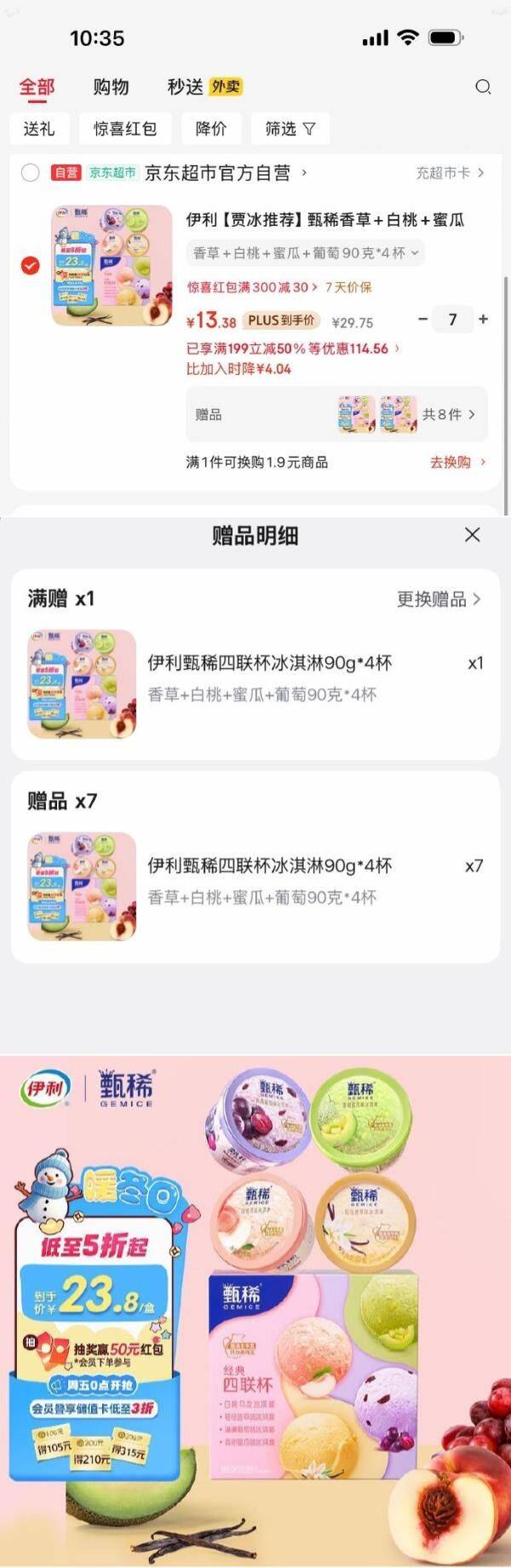
Task: Tap 更换赠品 to change the gift
Action: point(438,599)
